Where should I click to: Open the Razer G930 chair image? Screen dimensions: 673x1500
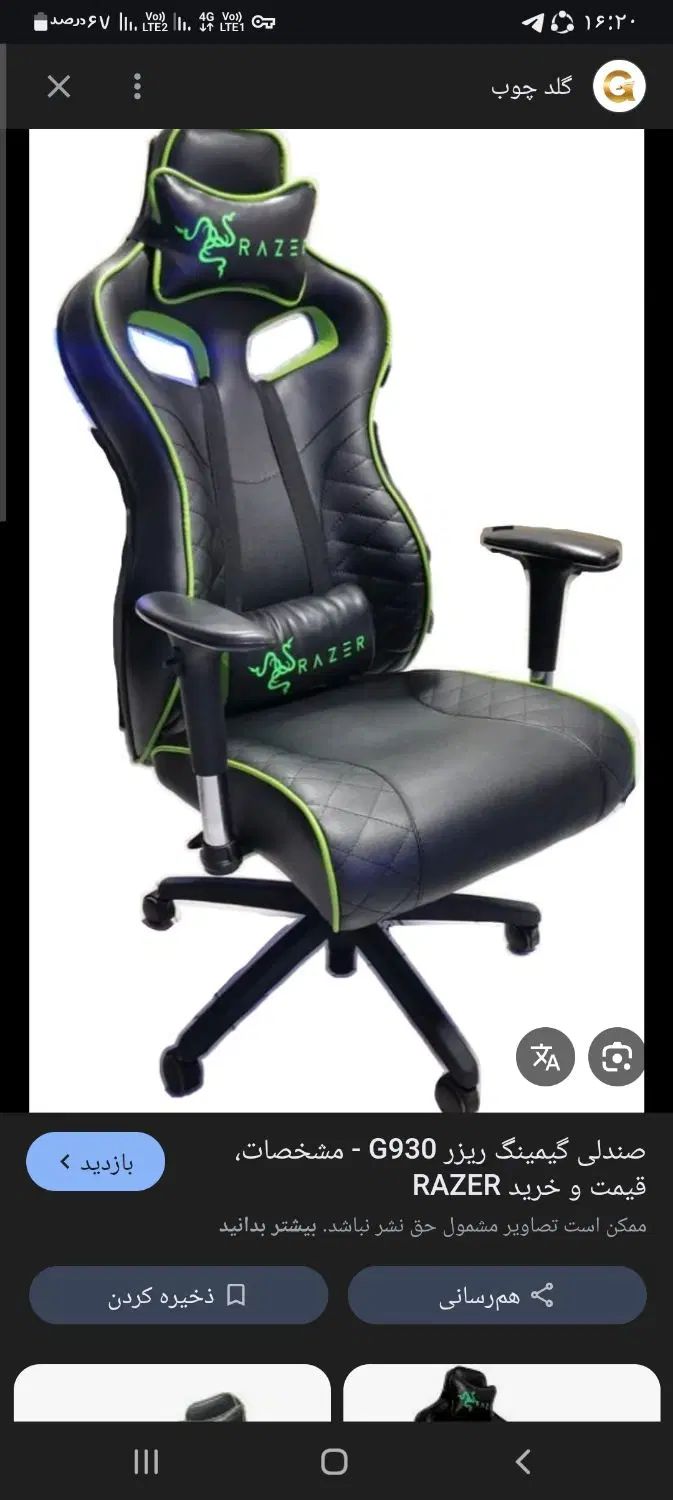(336, 620)
